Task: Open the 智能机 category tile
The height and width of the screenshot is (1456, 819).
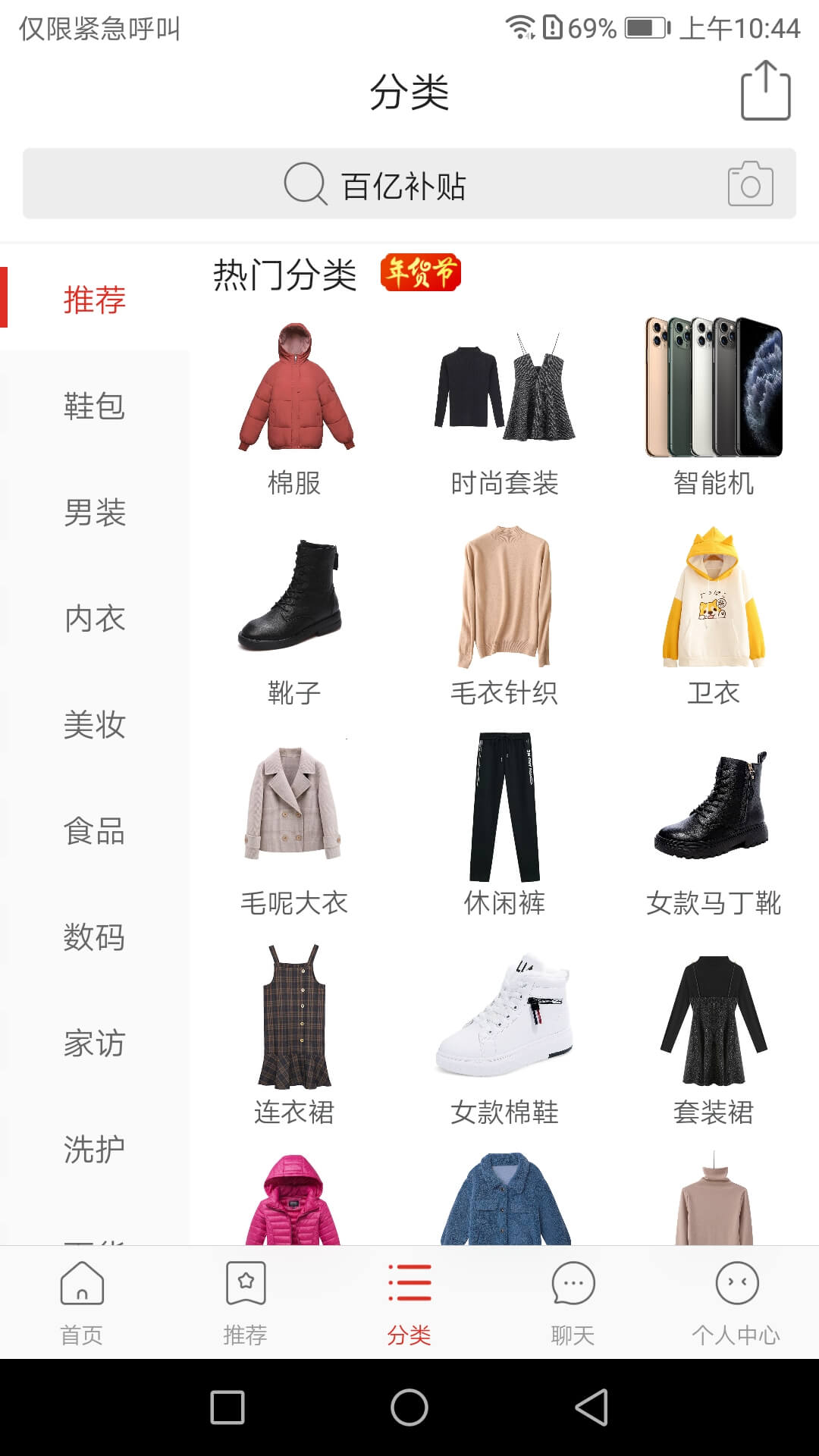Action: 714,409
